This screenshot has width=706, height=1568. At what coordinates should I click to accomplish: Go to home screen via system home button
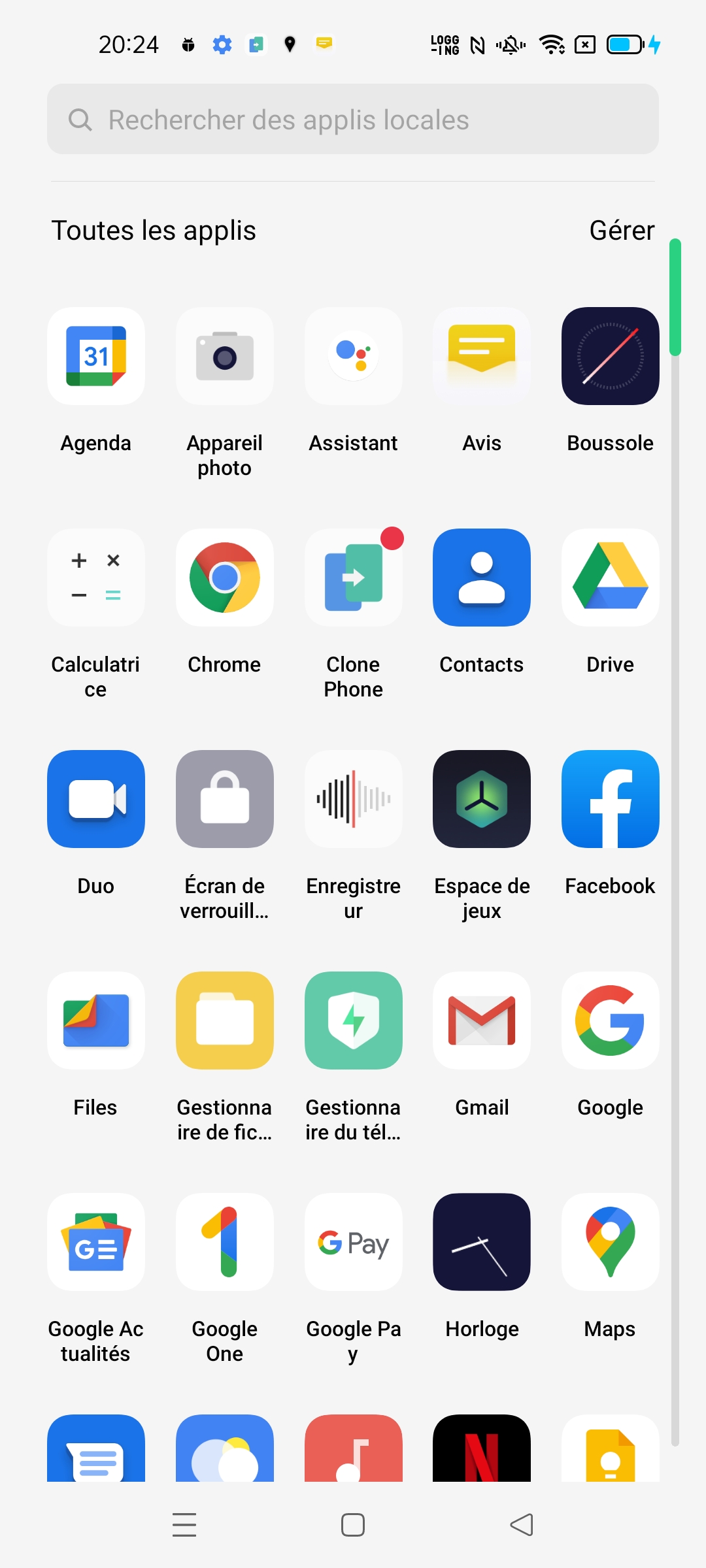click(x=353, y=1525)
